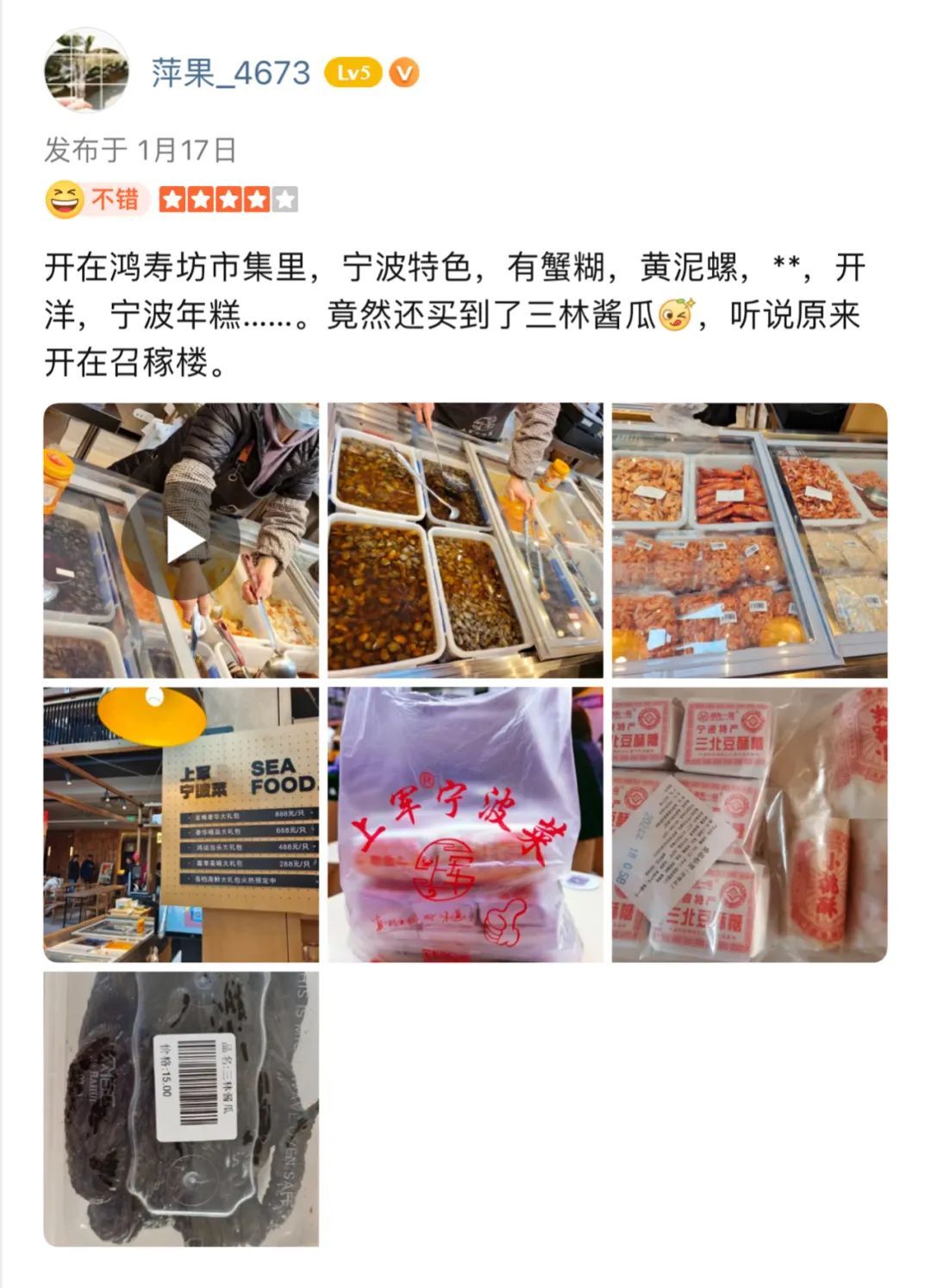View the SEA FOOD signboard photo
Viewport: 931px width, 1288px height.
(x=181, y=824)
